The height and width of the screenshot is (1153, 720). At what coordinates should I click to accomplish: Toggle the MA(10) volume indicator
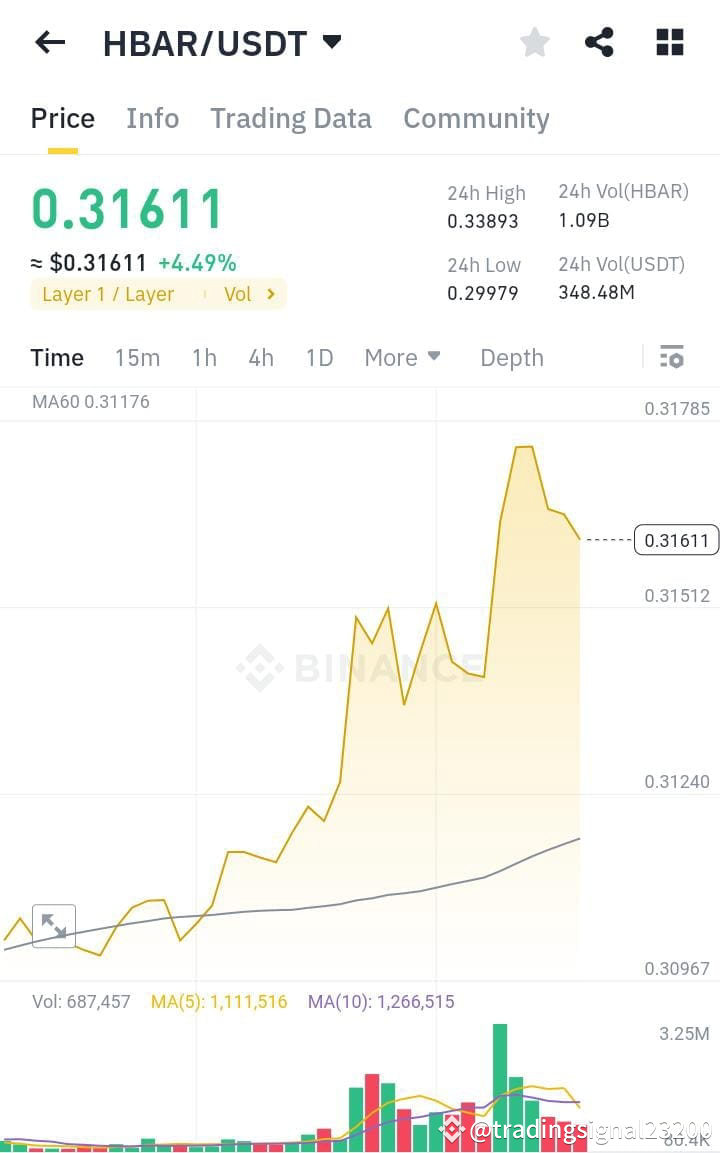(x=380, y=1001)
